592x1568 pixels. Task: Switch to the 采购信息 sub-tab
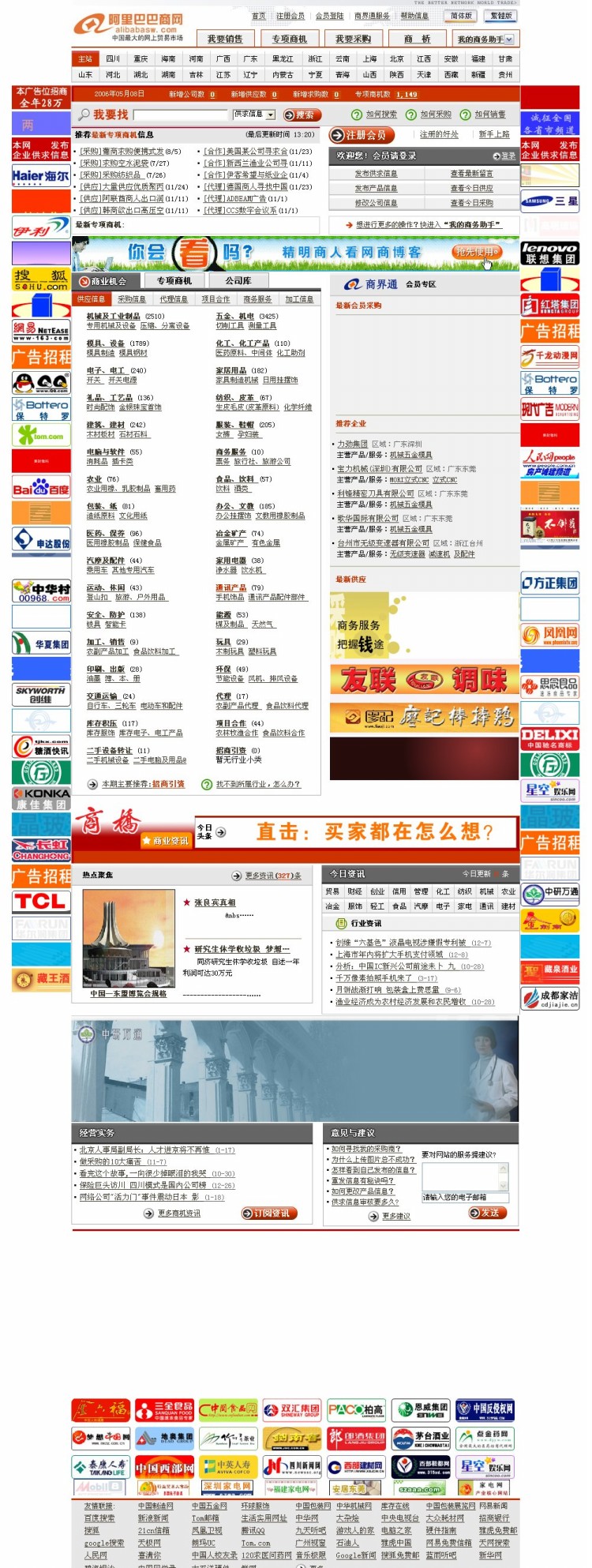132,299
